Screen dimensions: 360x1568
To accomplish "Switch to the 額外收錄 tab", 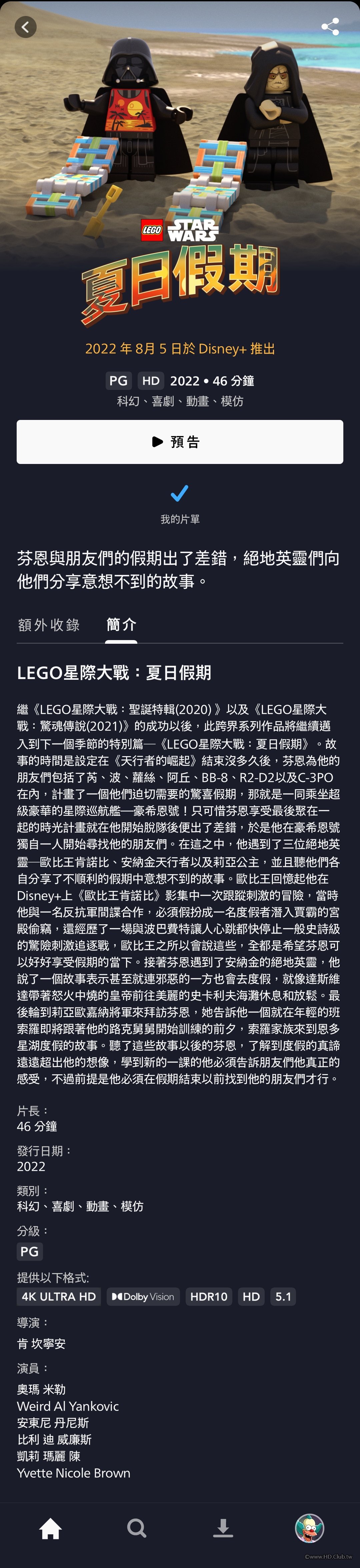I will coord(49,624).
